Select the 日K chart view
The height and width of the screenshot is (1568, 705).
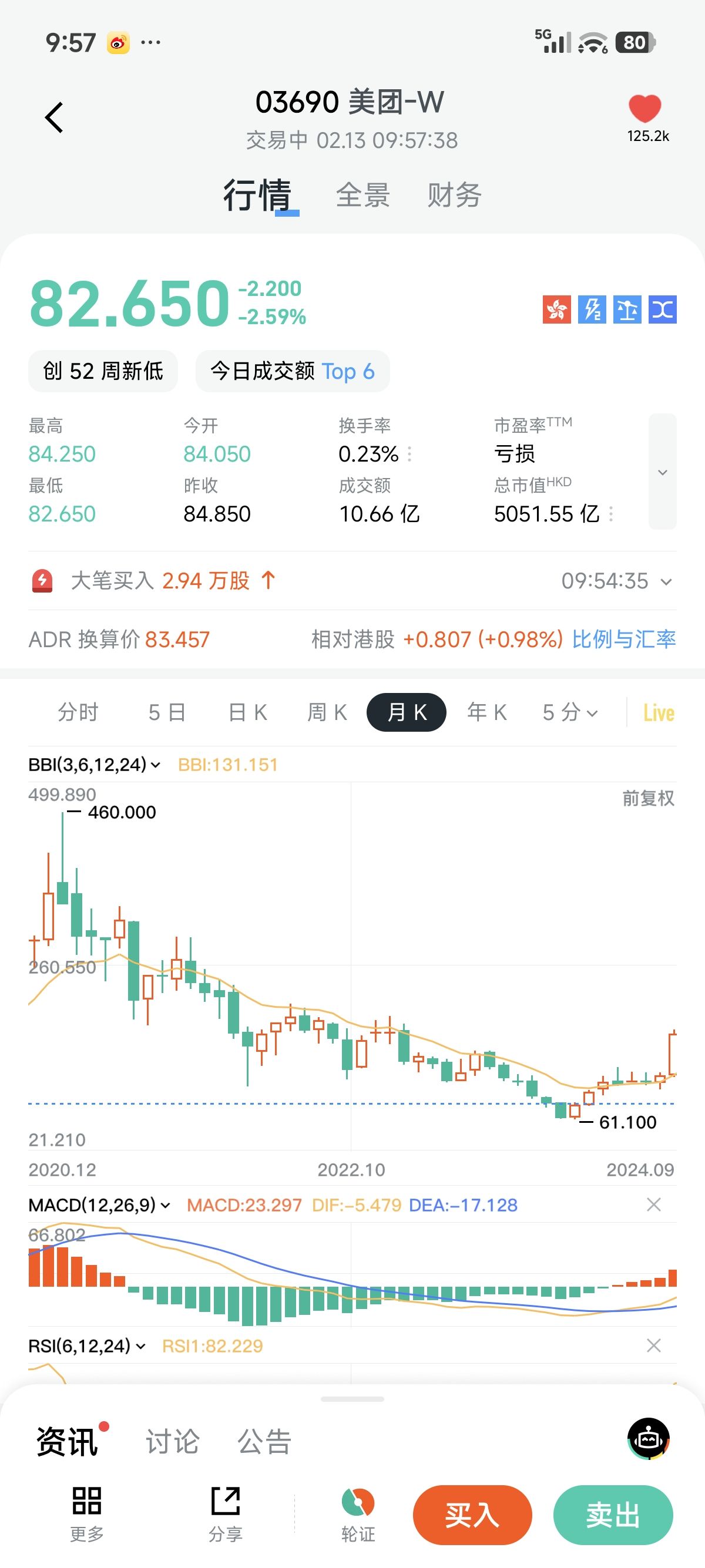[247, 712]
